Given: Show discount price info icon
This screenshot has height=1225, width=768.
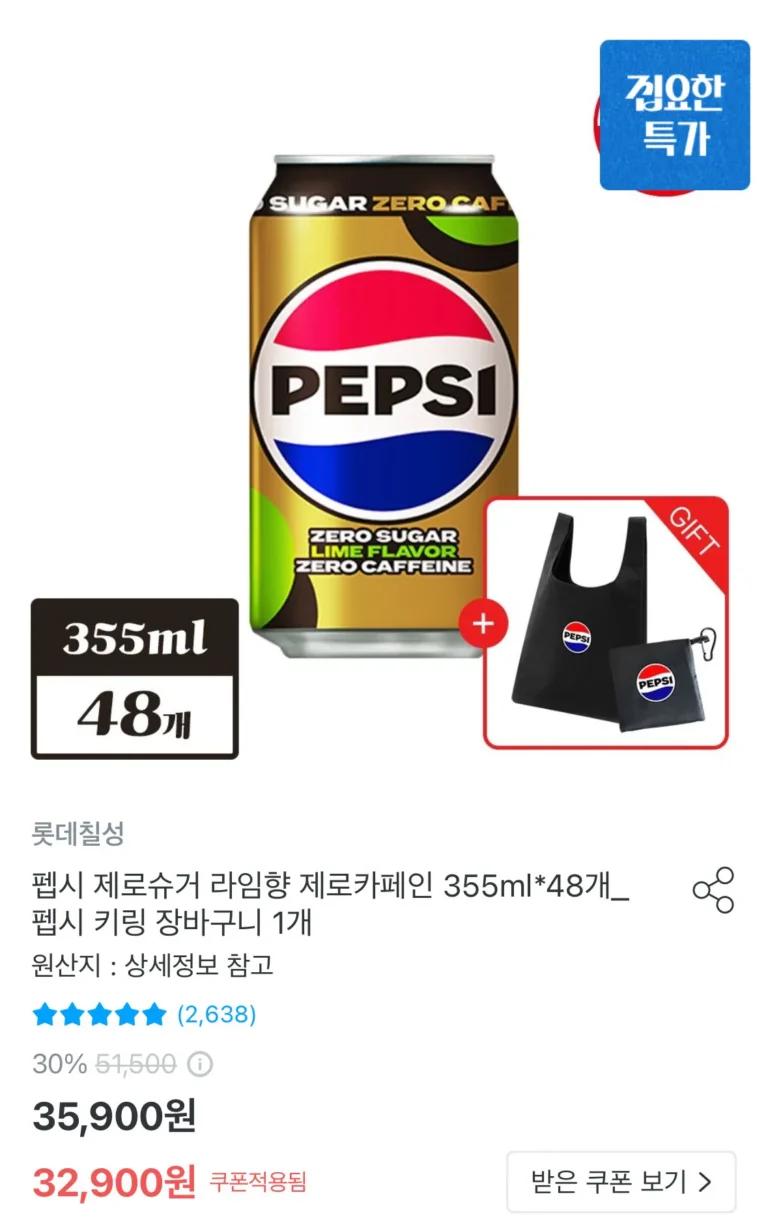Looking at the screenshot, I should [201, 1063].
